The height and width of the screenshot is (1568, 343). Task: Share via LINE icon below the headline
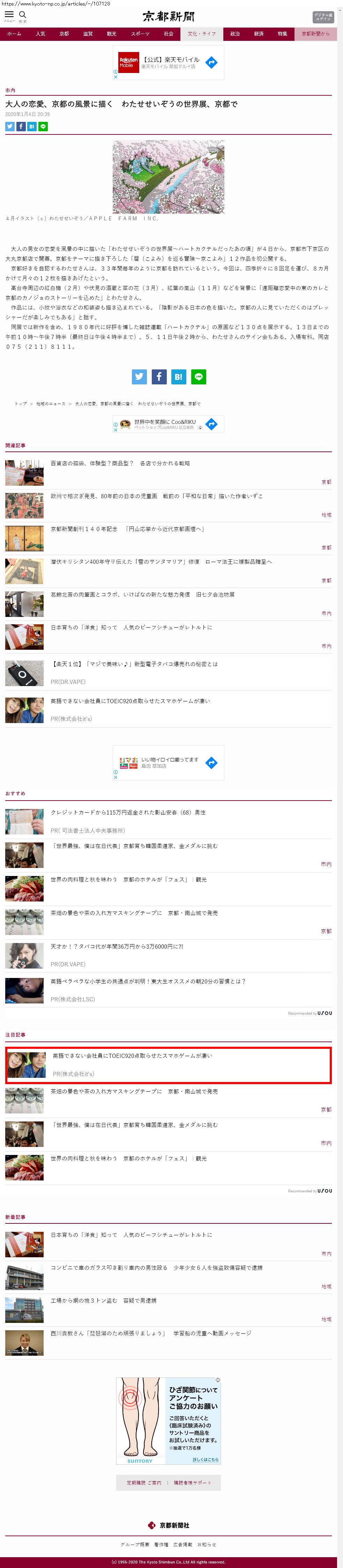[43, 127]
